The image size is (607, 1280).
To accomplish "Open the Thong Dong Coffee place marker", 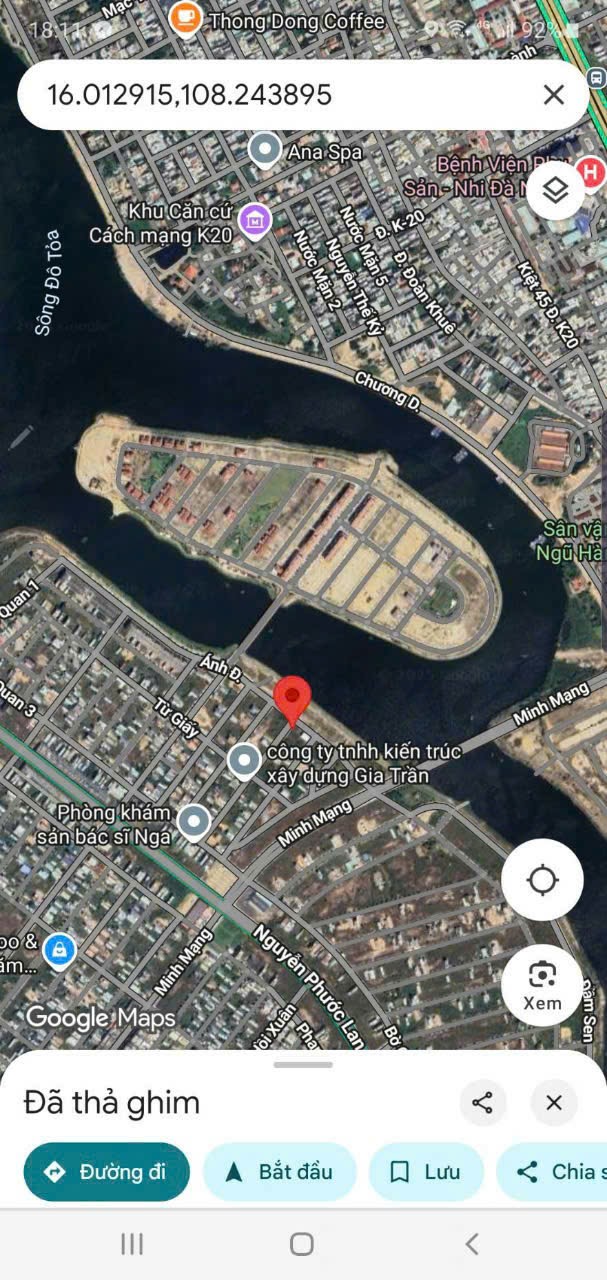I will click(186, 19).
